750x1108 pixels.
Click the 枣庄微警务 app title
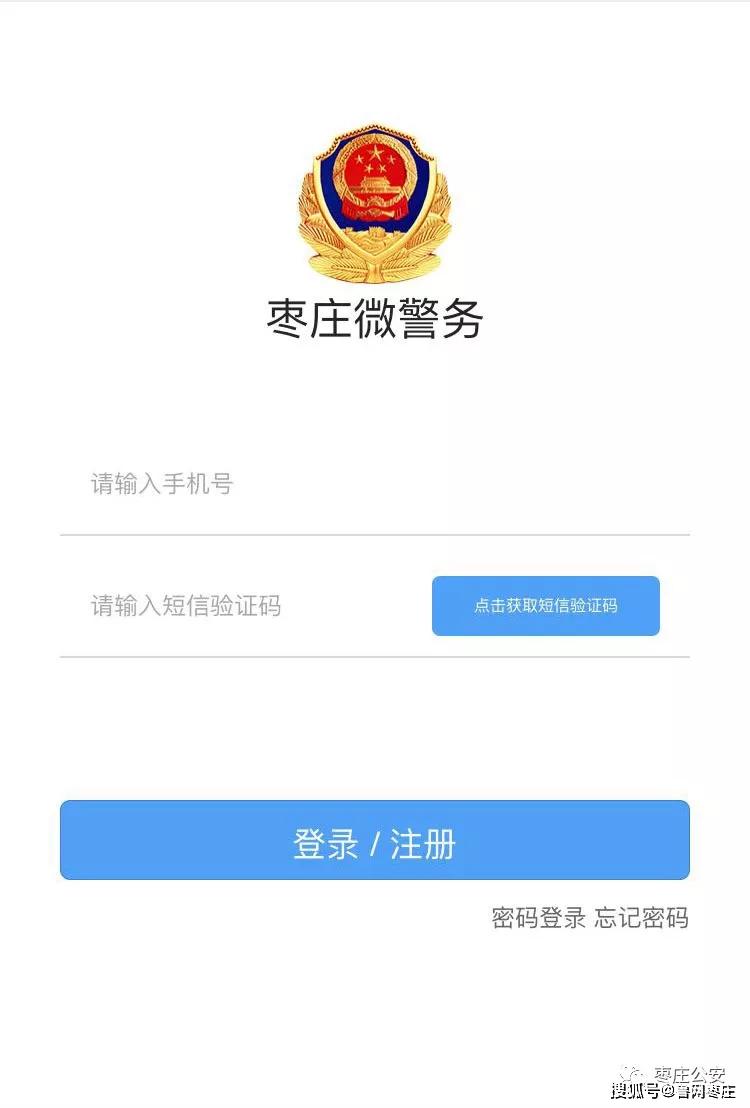pos(375,315)
